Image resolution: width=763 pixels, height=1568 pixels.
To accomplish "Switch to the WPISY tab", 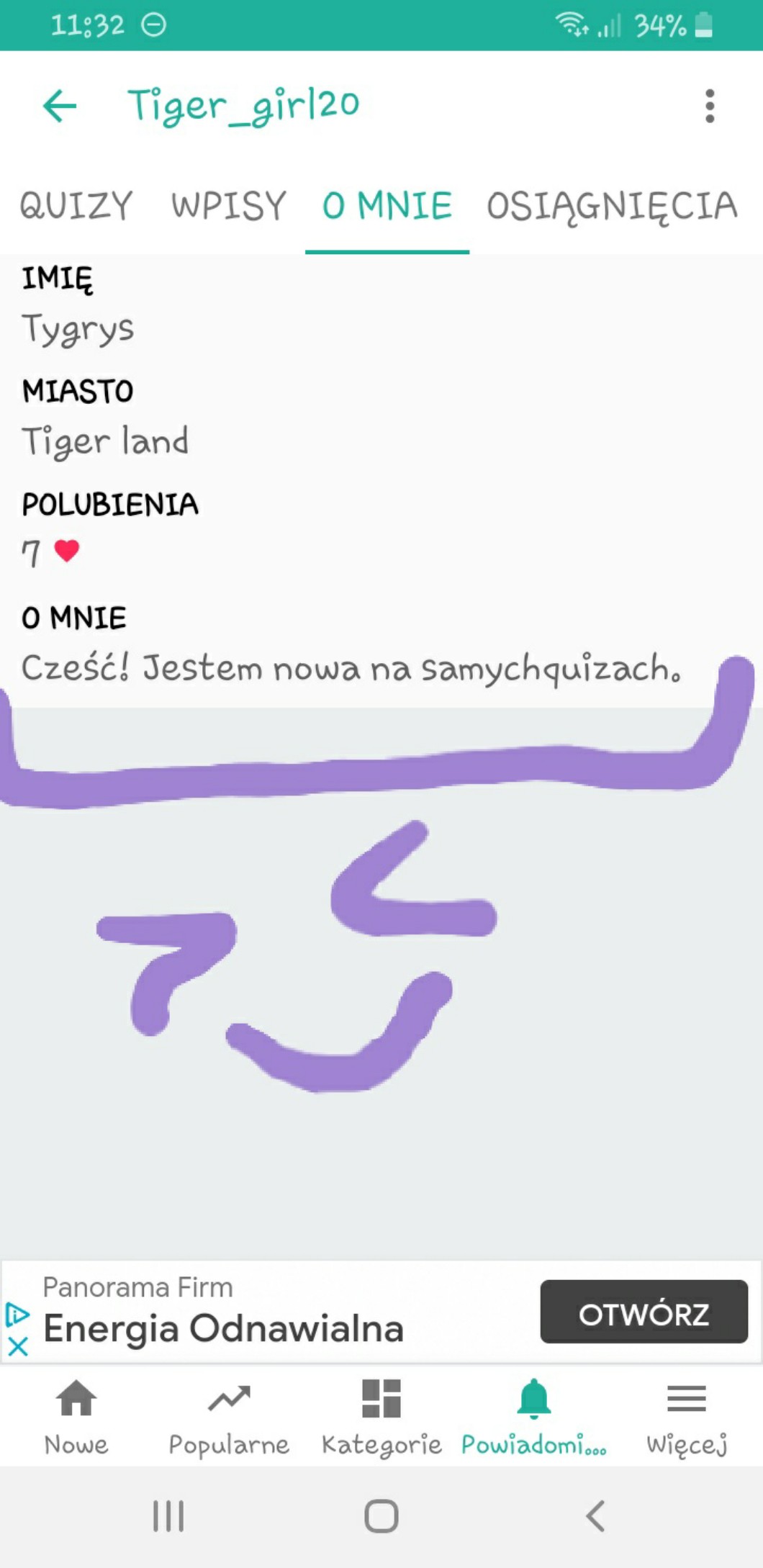I will (x=228, y=206).
